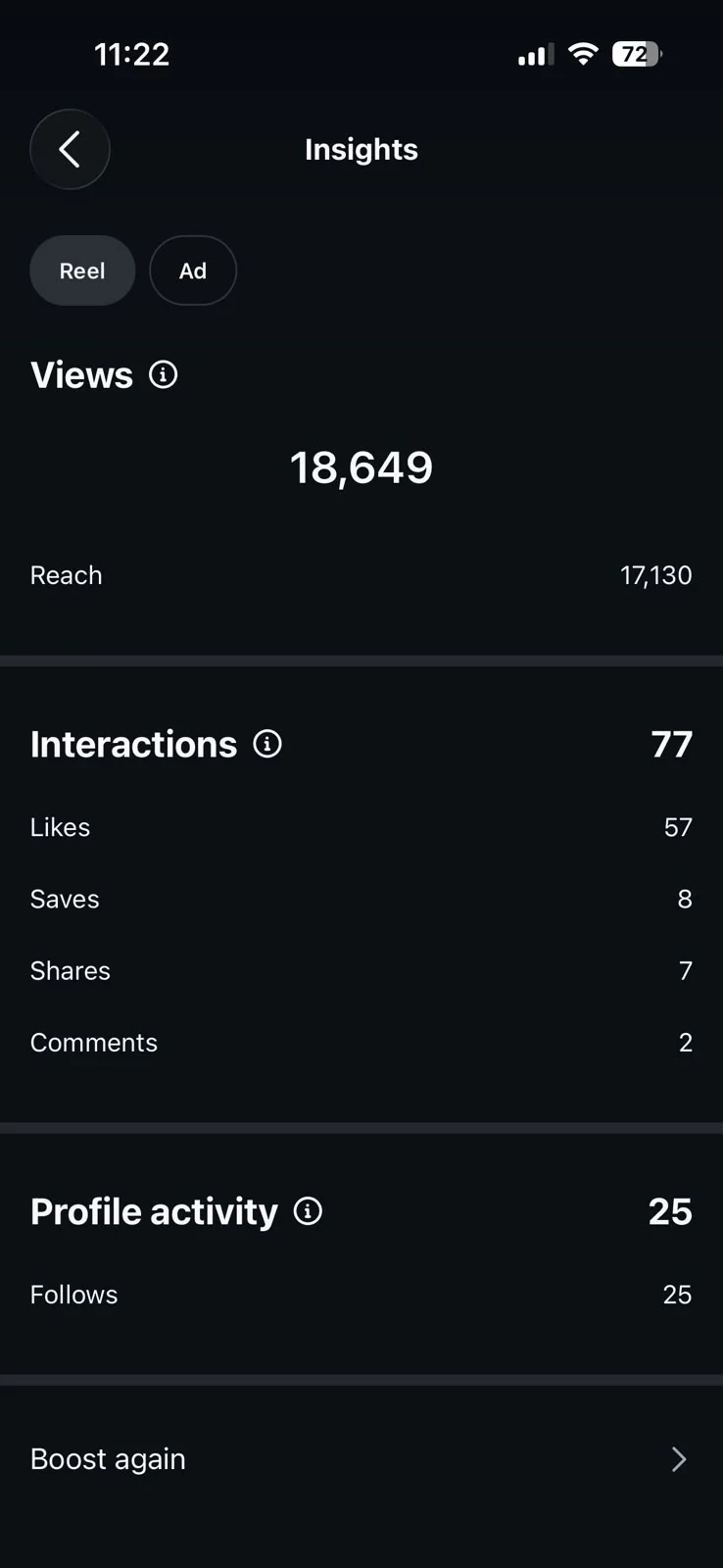Open the Views info icon
Image resolution: width=723 pixels, height=1568 pixels.
tap(164, 374)
